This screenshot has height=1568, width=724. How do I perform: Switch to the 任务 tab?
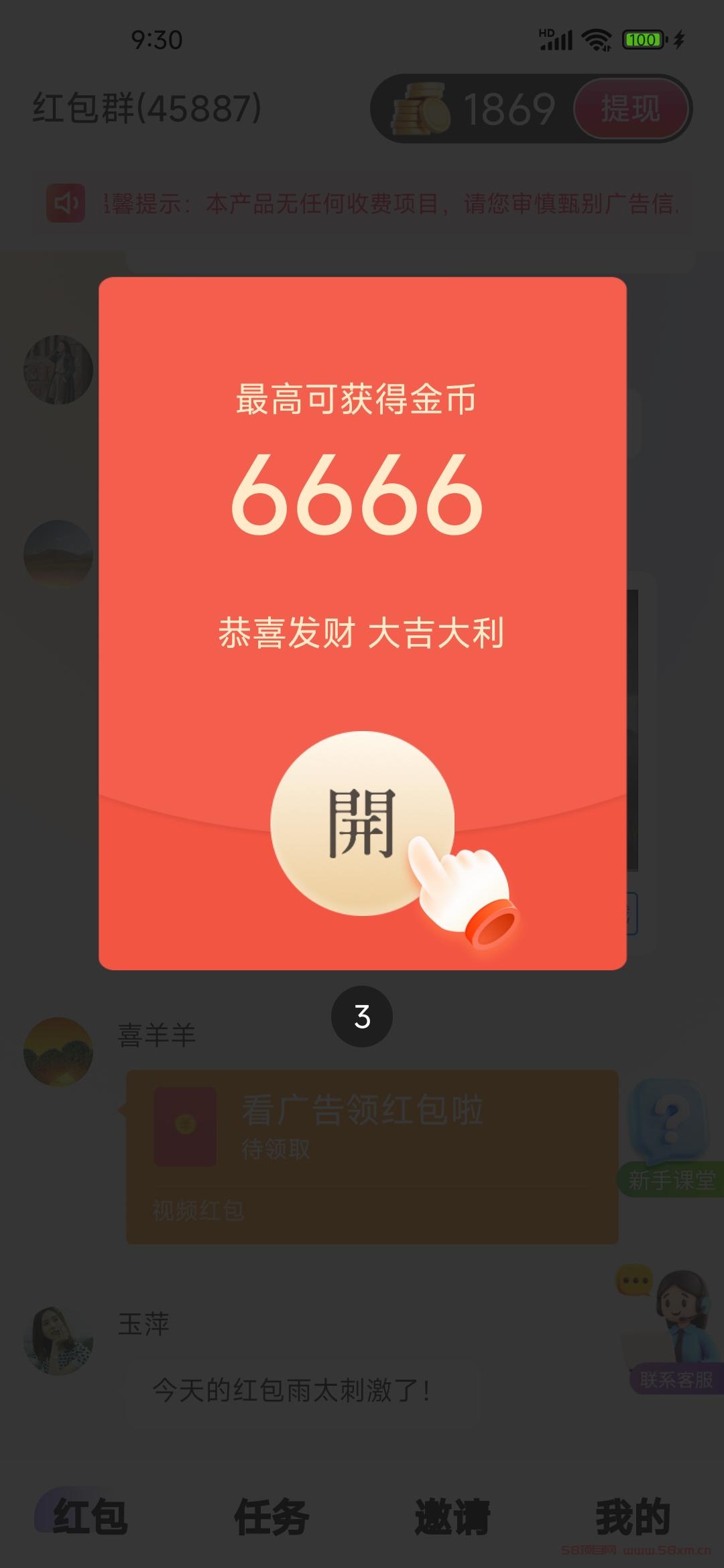pyautogui.click(x=271, y=1516)
